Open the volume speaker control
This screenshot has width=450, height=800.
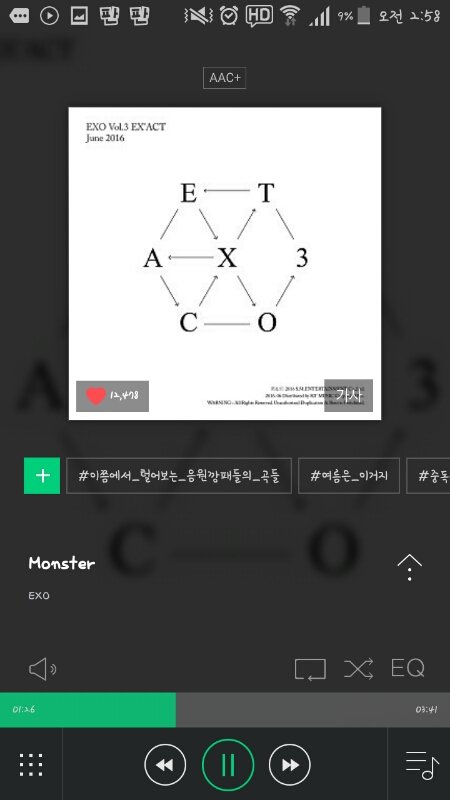click(x=42, y=669)
